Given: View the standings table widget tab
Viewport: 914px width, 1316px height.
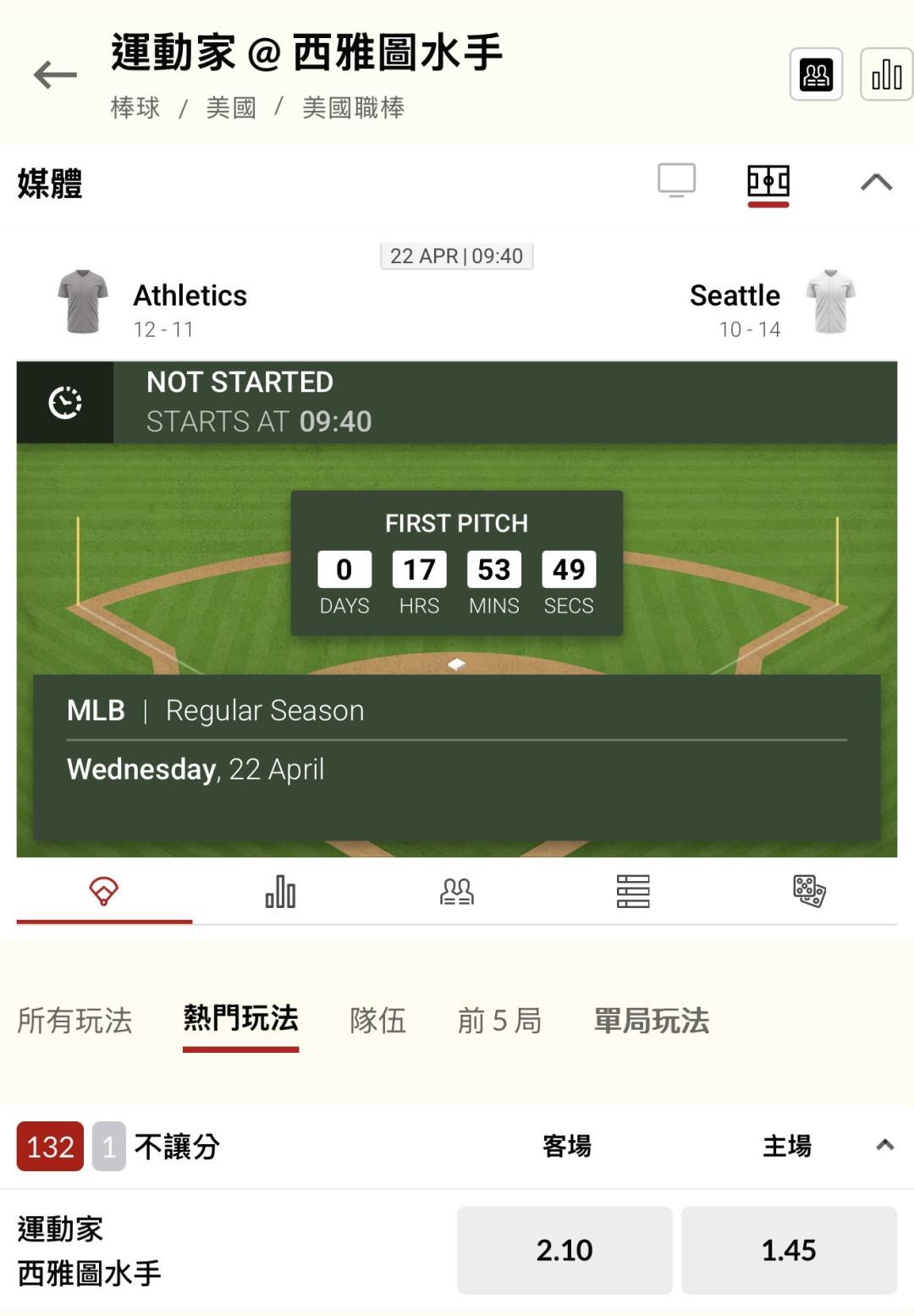Looking at the screenshot, I should 632,892.
